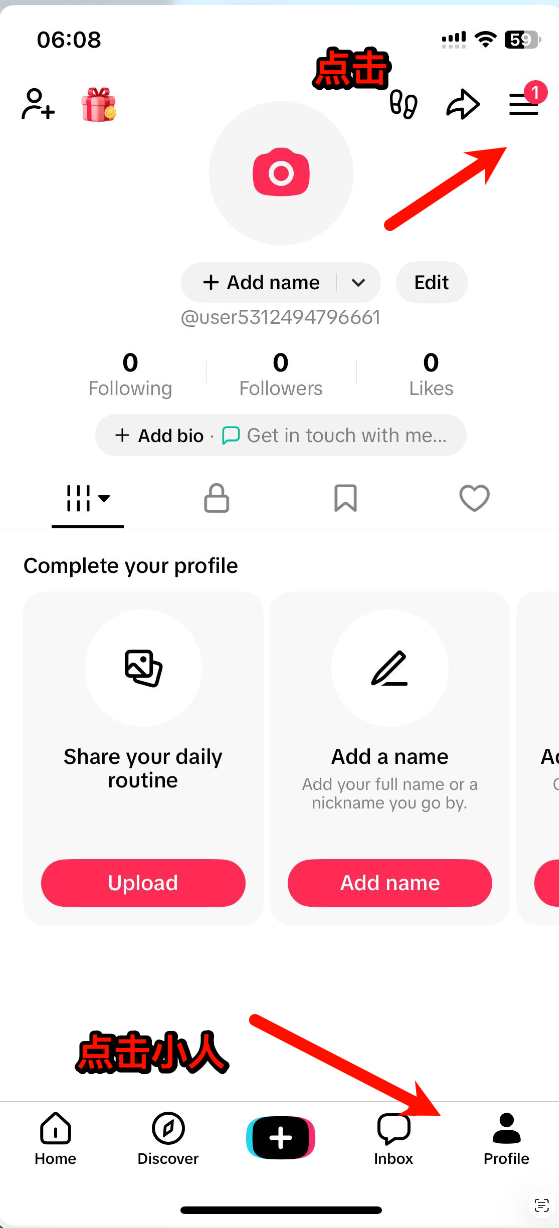Switch to the liked videos heart tab
This screenshot has height=1228, width=559.
474,498
